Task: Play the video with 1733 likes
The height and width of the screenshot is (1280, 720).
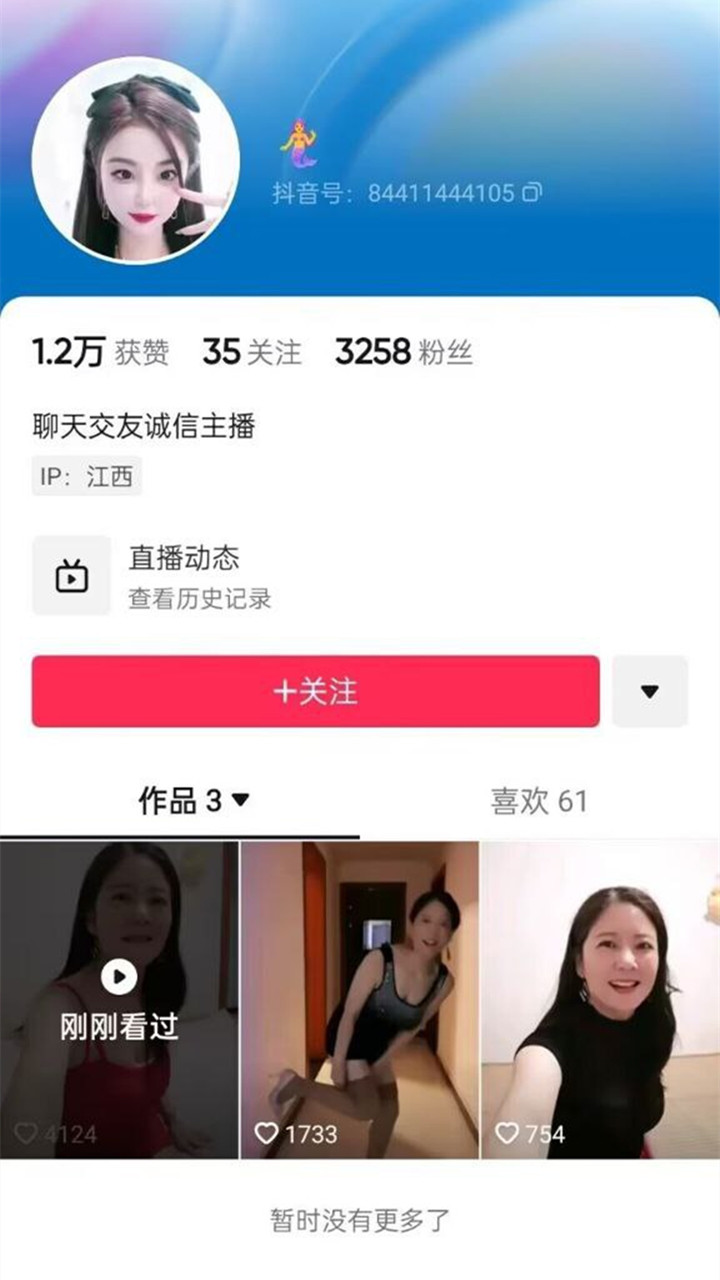Action: point(360,1000)
